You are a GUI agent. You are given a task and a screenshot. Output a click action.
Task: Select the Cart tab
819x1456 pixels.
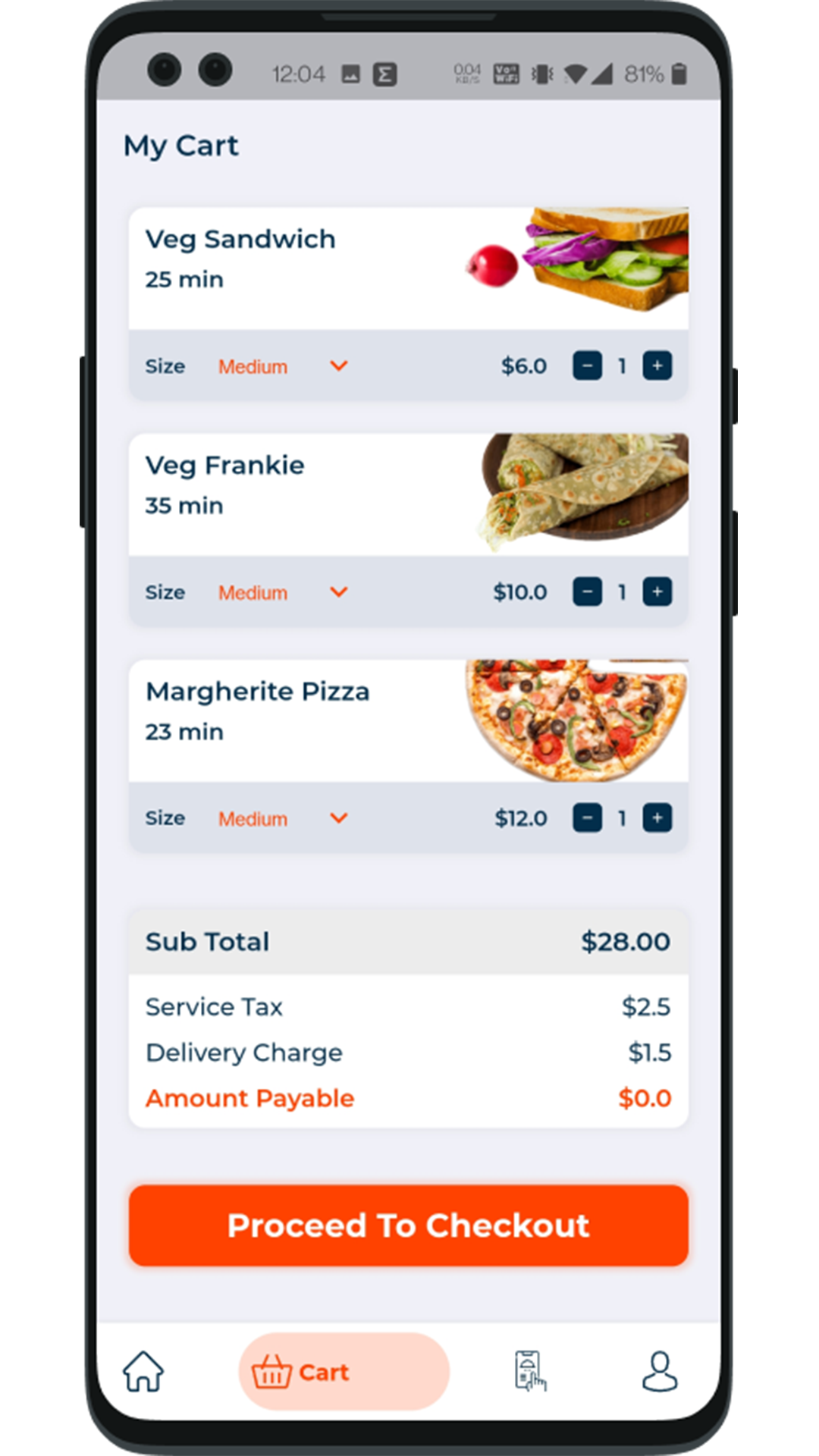coord(344,1372)
